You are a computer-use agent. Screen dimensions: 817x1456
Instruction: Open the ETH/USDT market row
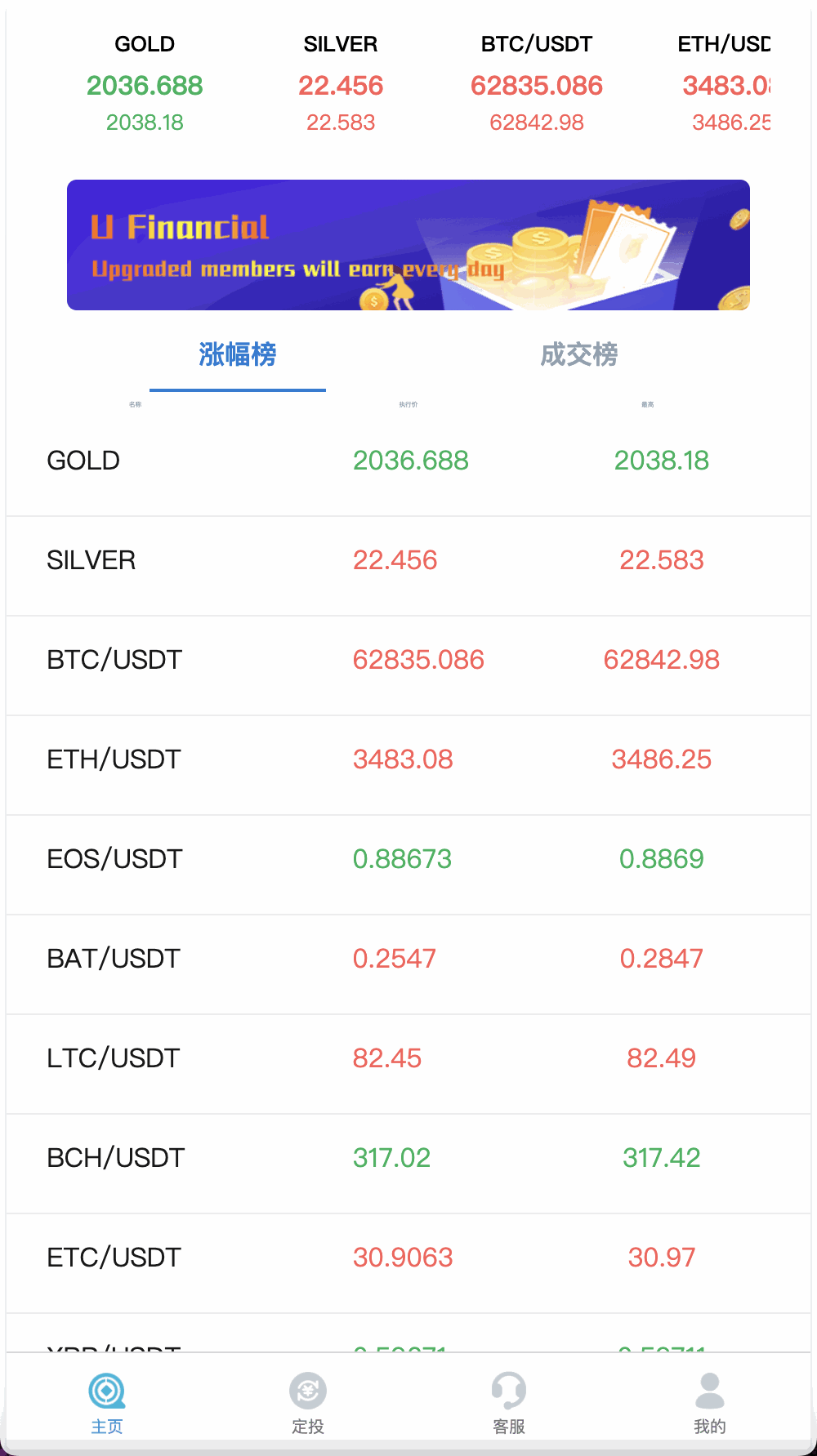tap(408, 759)
